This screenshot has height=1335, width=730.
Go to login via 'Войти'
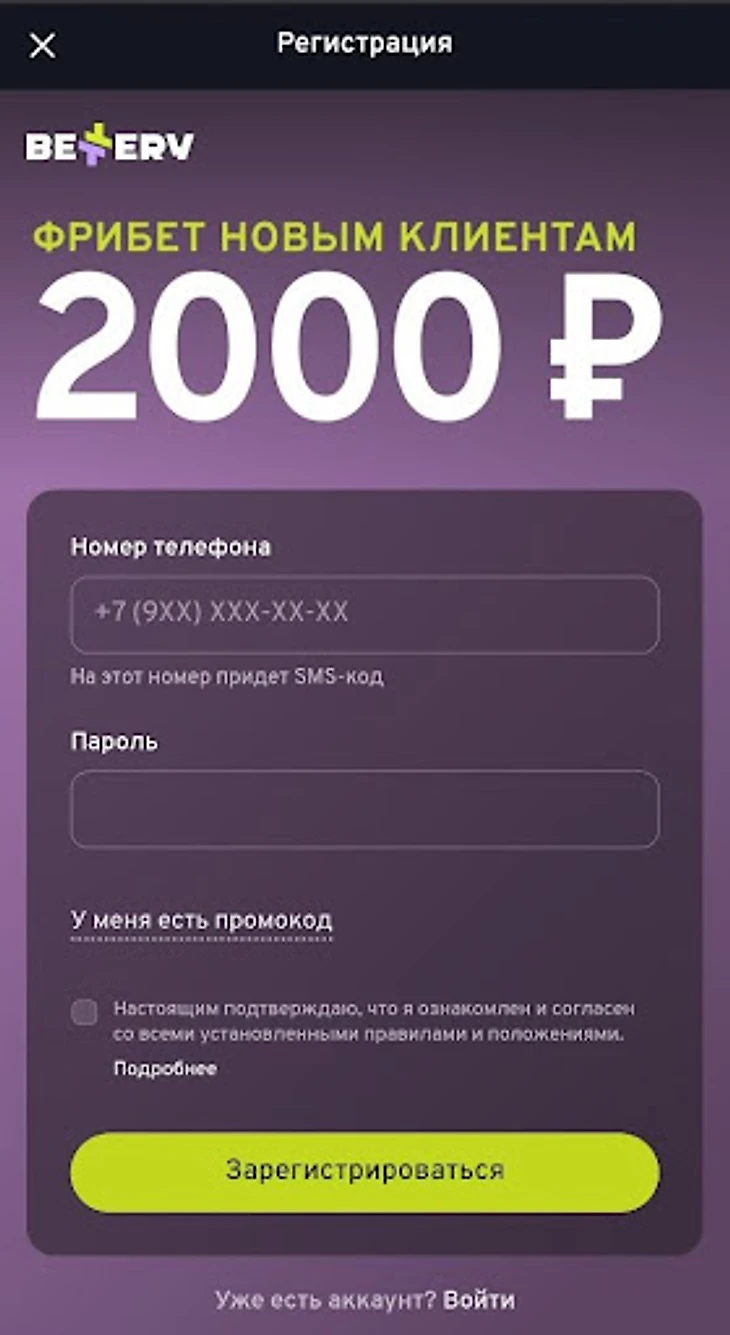[479, 1300]
